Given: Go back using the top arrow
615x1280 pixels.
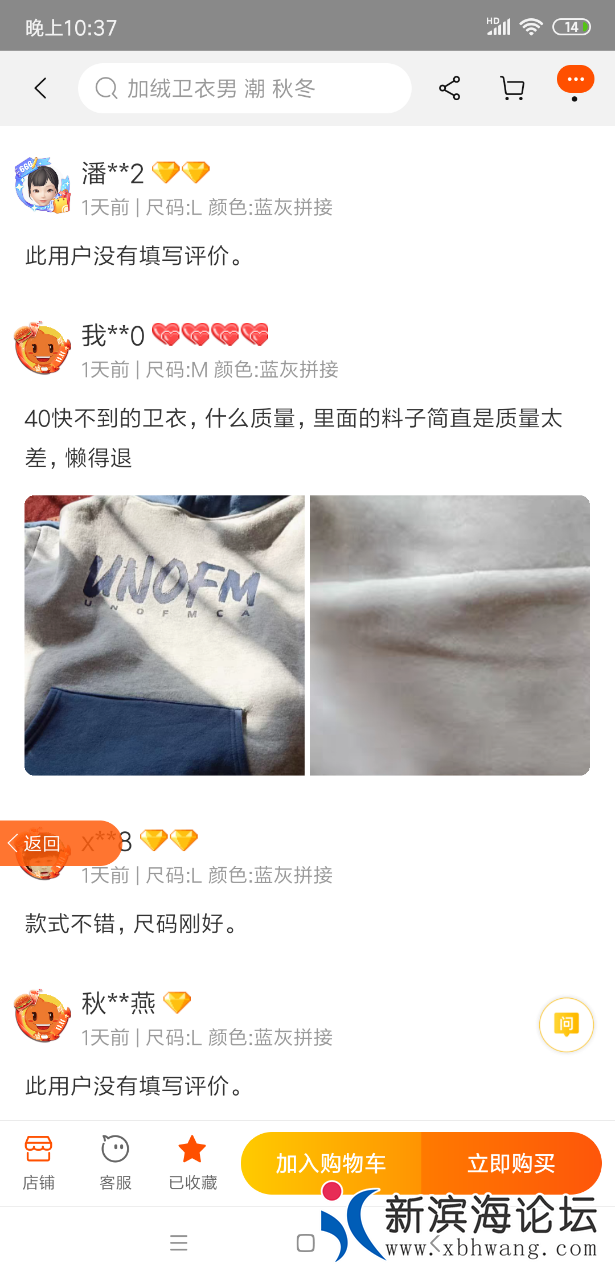Looking at the screenshot, I should pos(40,88).
